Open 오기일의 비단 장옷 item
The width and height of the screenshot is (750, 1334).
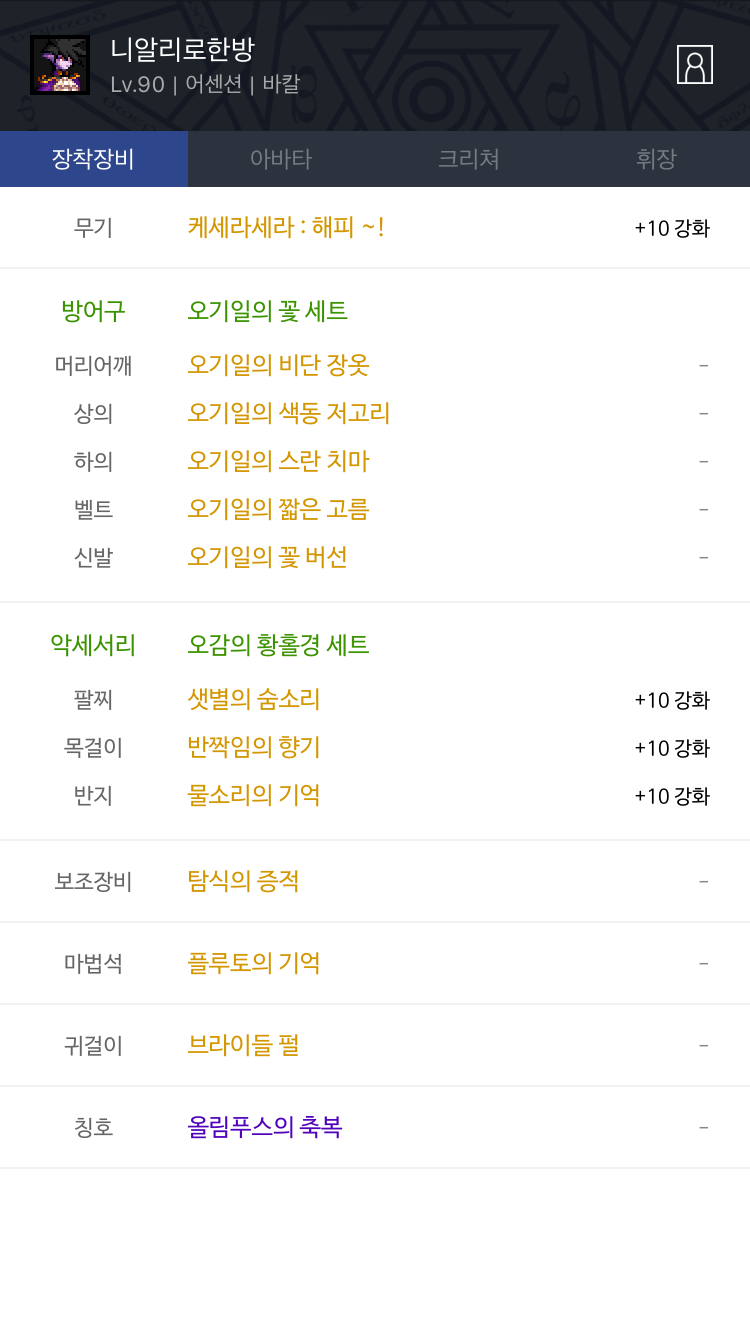coord(278,365)
